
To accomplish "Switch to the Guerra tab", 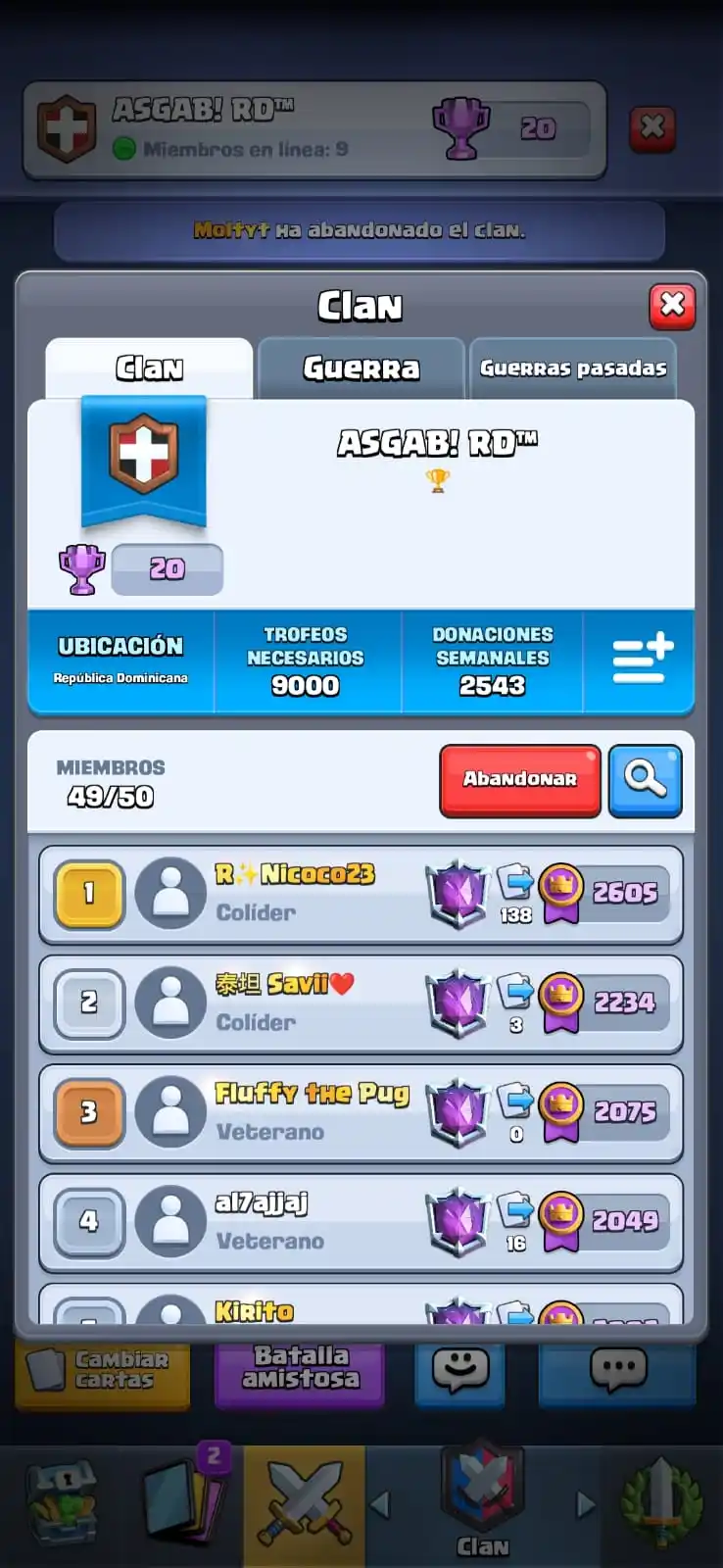I will point(361,368).
